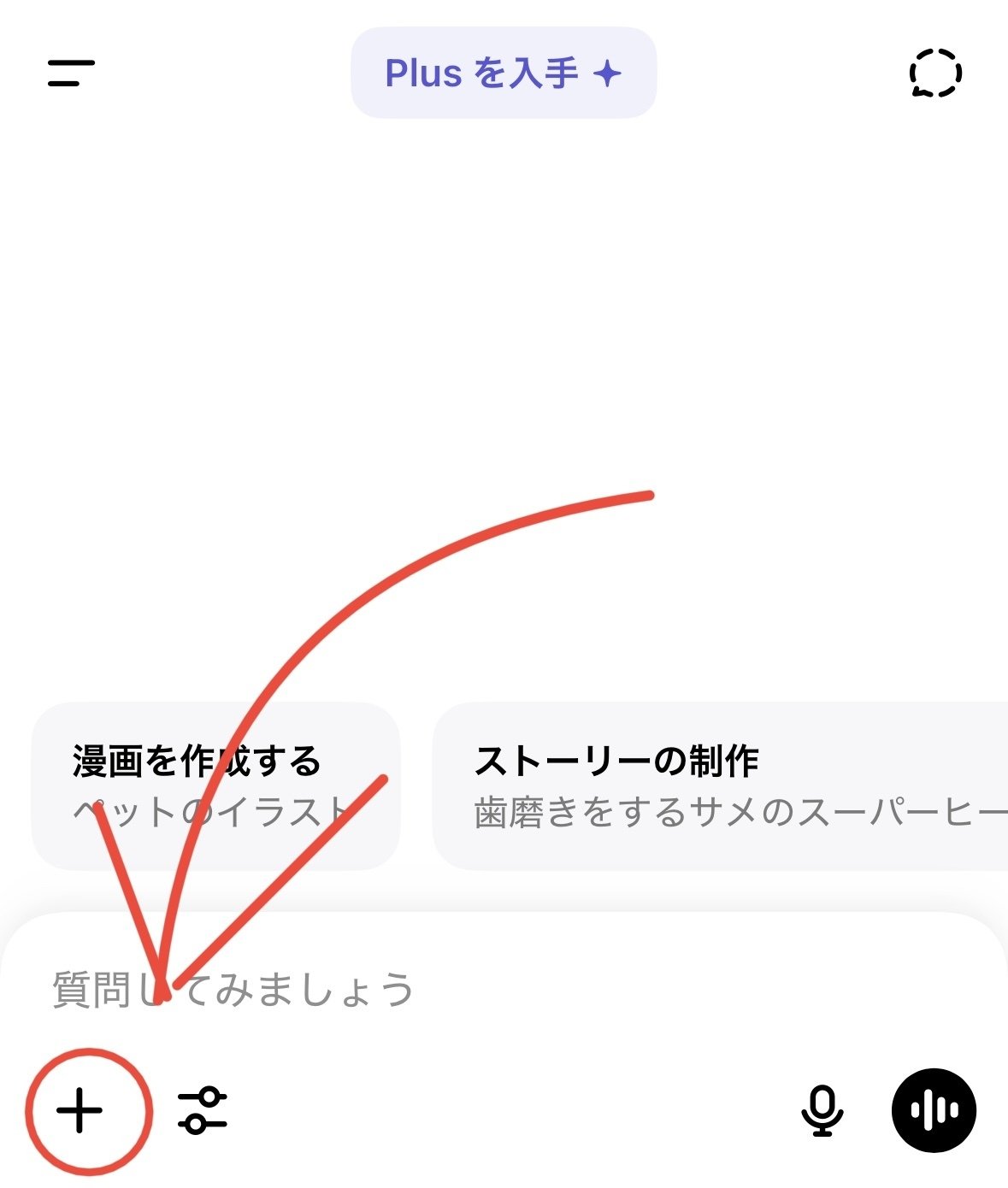This screenshot has height=1188, width=1008.
Task: Select the 漫画を作成する suggestion card
Action: click(215, 785)
